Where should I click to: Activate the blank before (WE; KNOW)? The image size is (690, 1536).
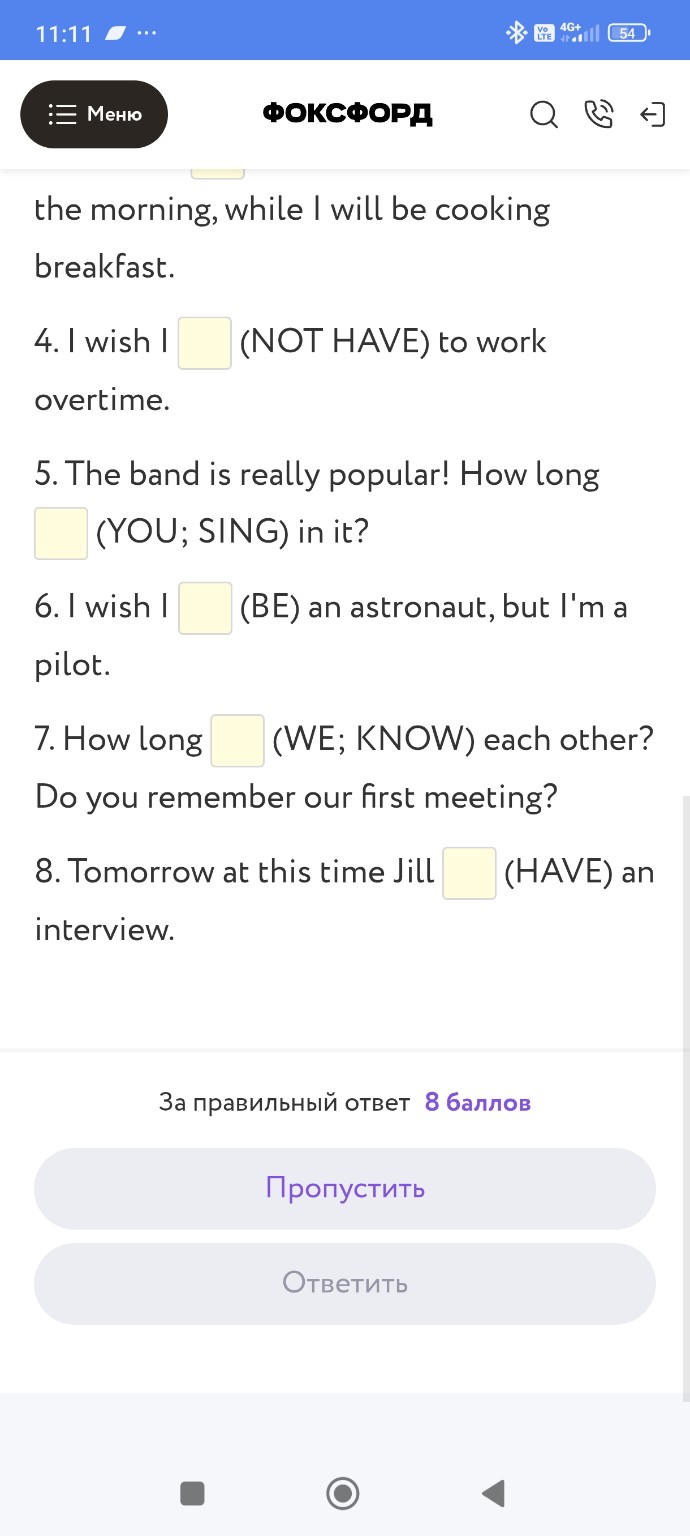[237, 741]
